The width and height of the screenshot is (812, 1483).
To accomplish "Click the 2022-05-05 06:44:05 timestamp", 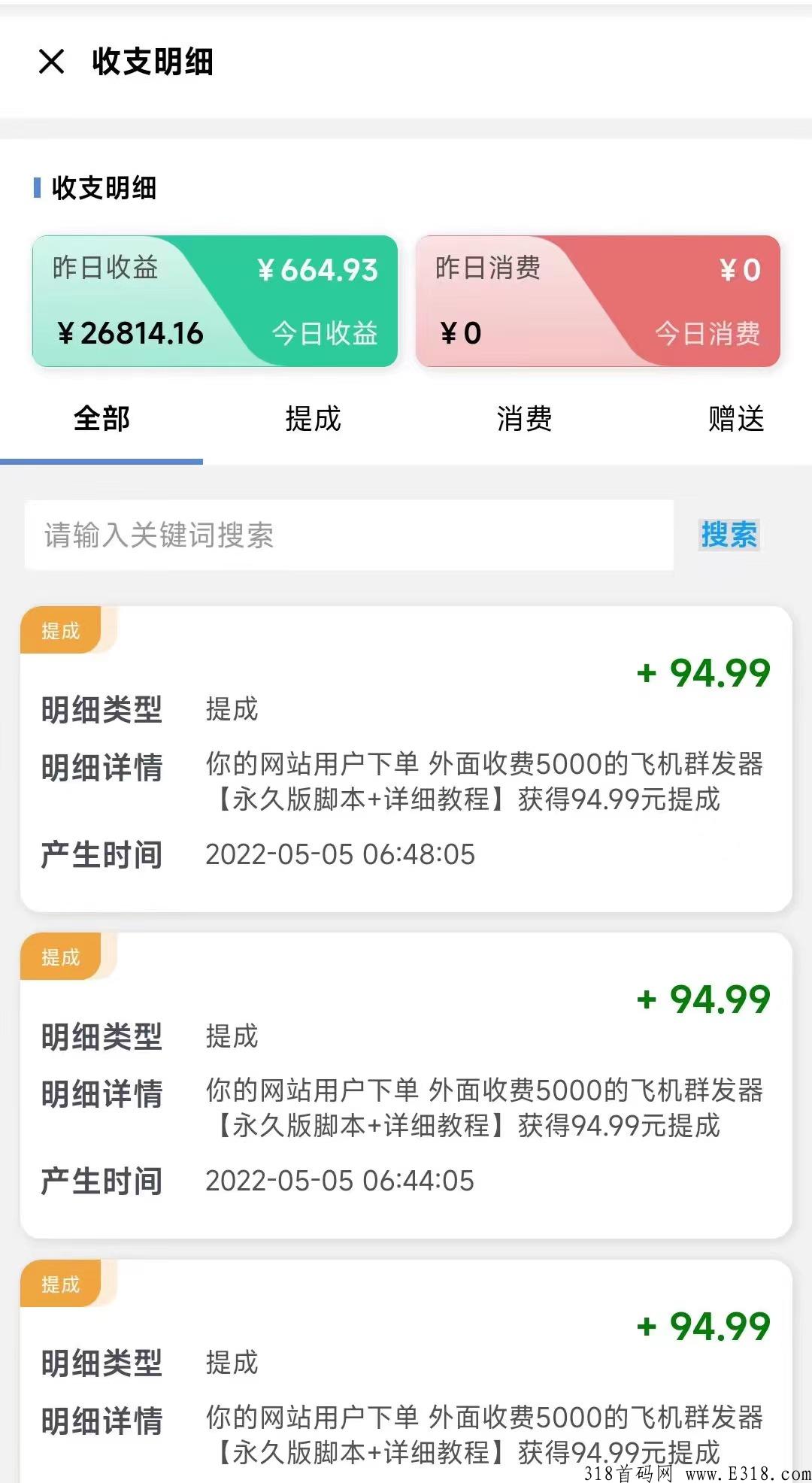I will (341, 1181).
